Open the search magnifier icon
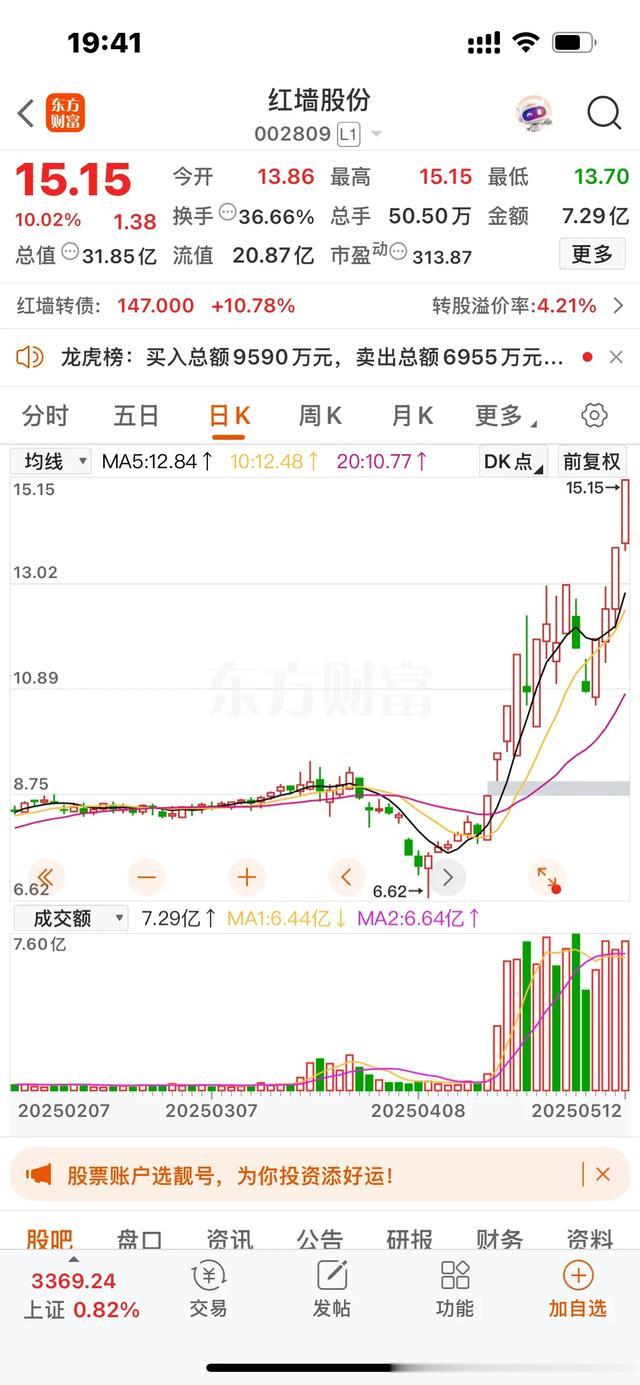The width and height of the screenshot is (640, 1385). pyautogui.click(x=604, y=113)
